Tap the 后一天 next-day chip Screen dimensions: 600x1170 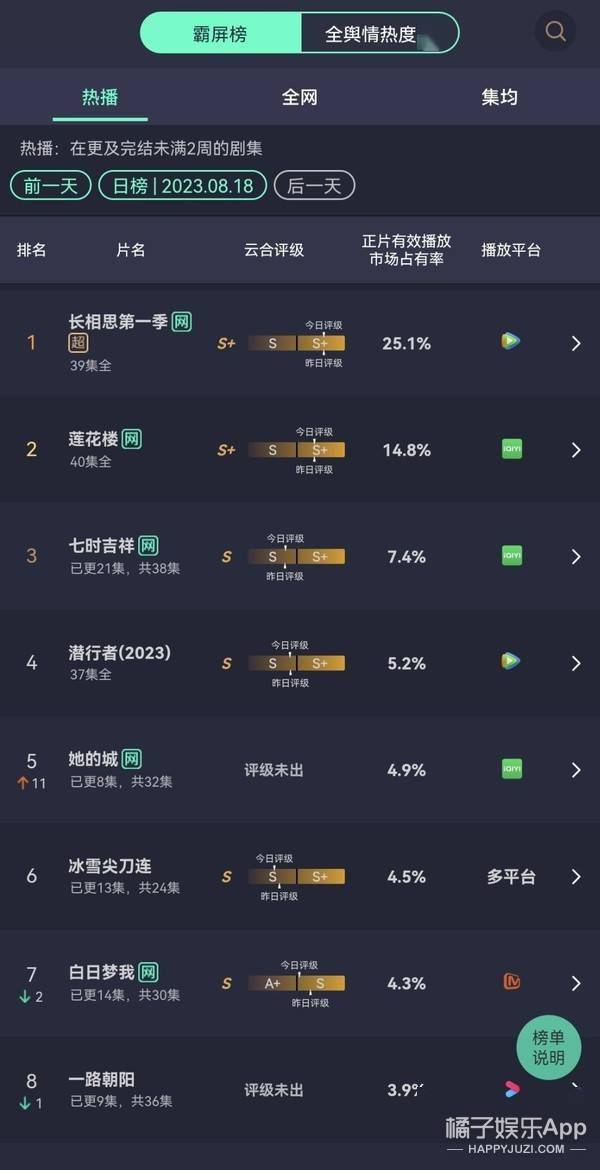(314, 186)
